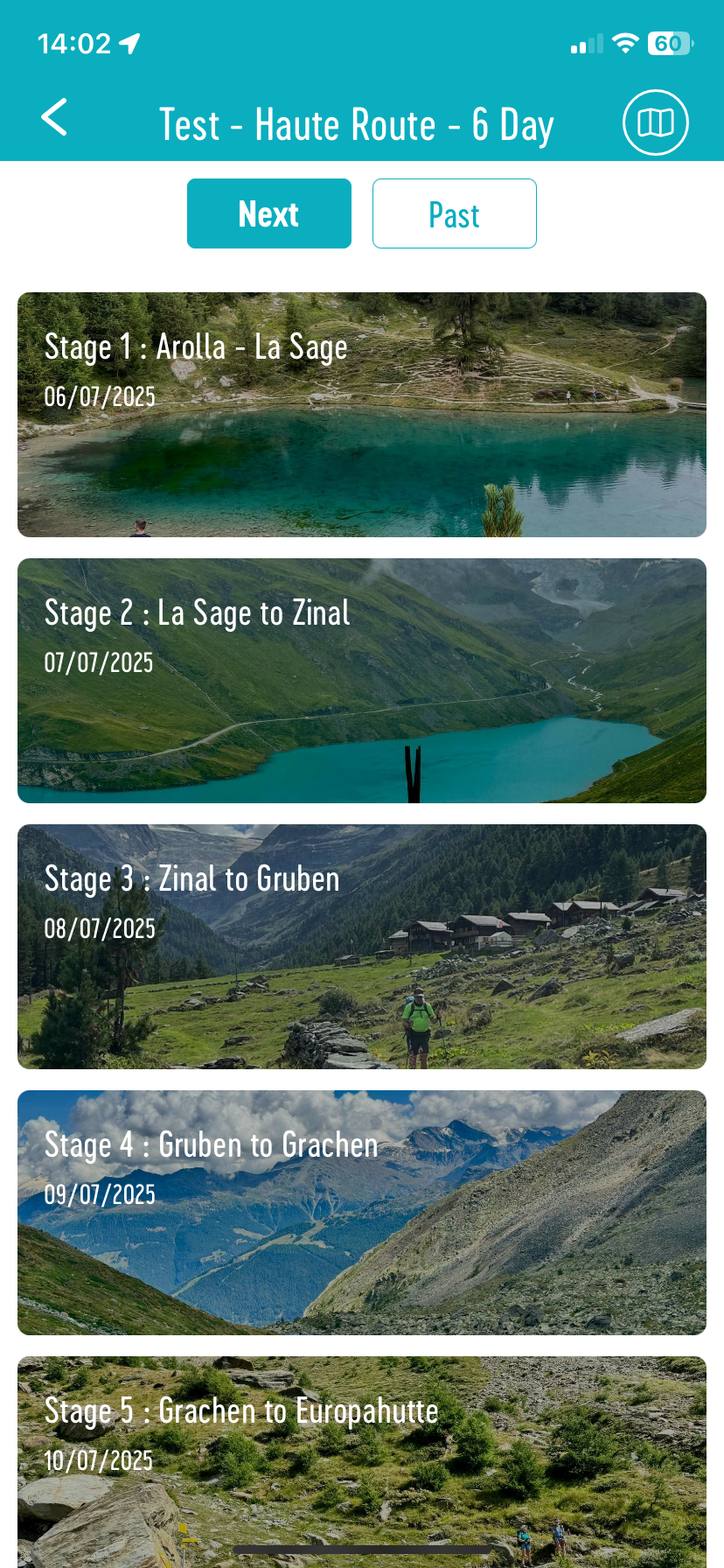Select the Next stages tab
Viewport: 724px width, 1568px height.
[x=269, y=213]
